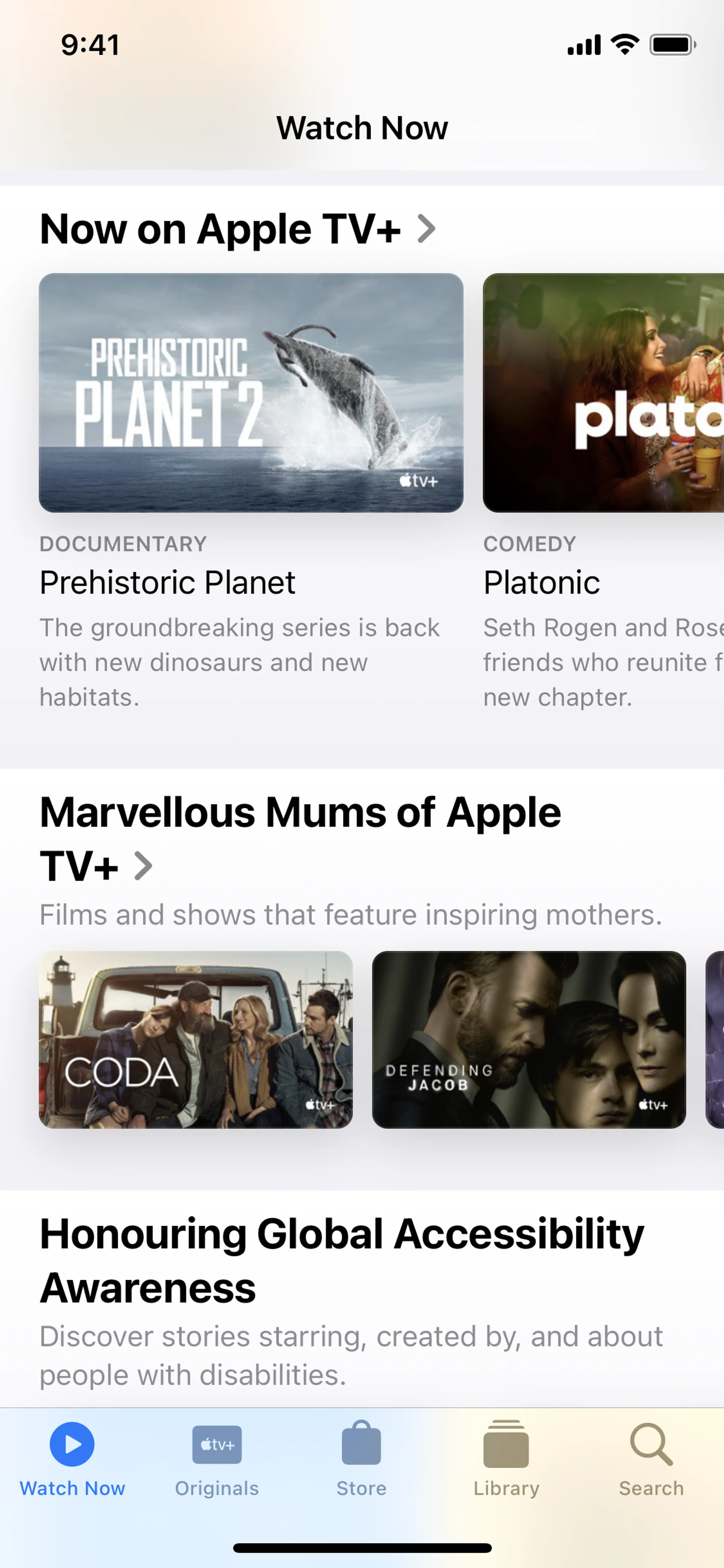Screen dimensions: 724x1568
Task: Open the Prehistoric Planet 2 card
Action: (251, 393)
